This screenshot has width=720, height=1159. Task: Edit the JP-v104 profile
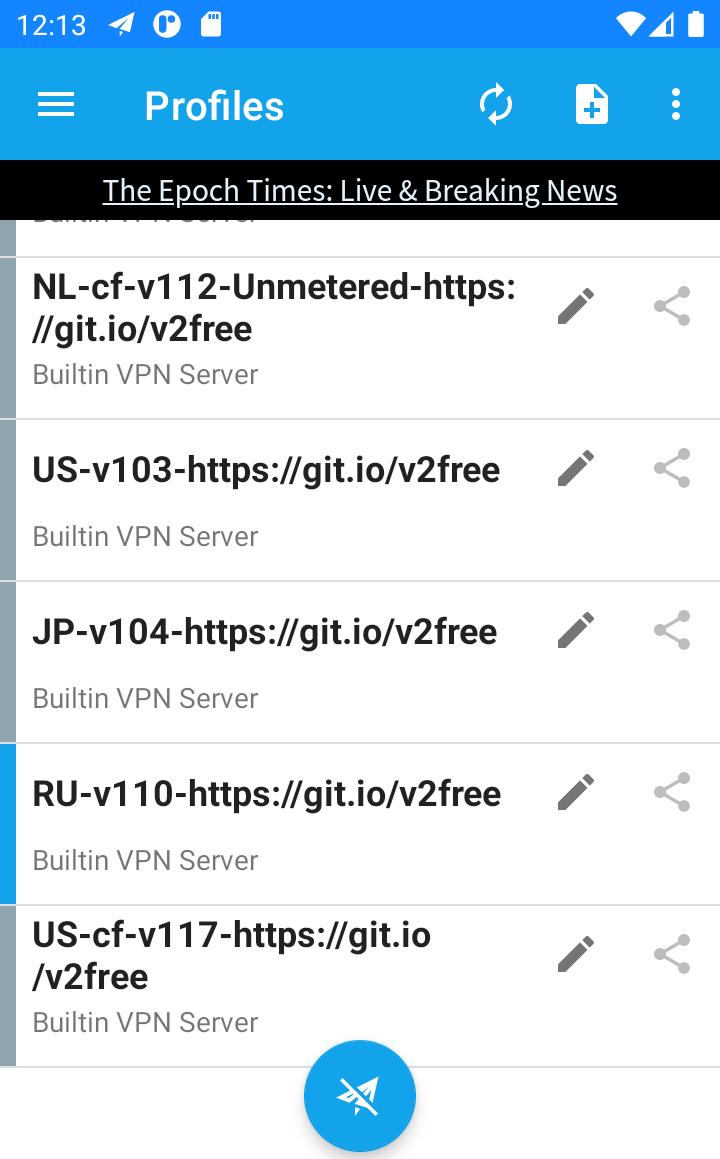576,630
